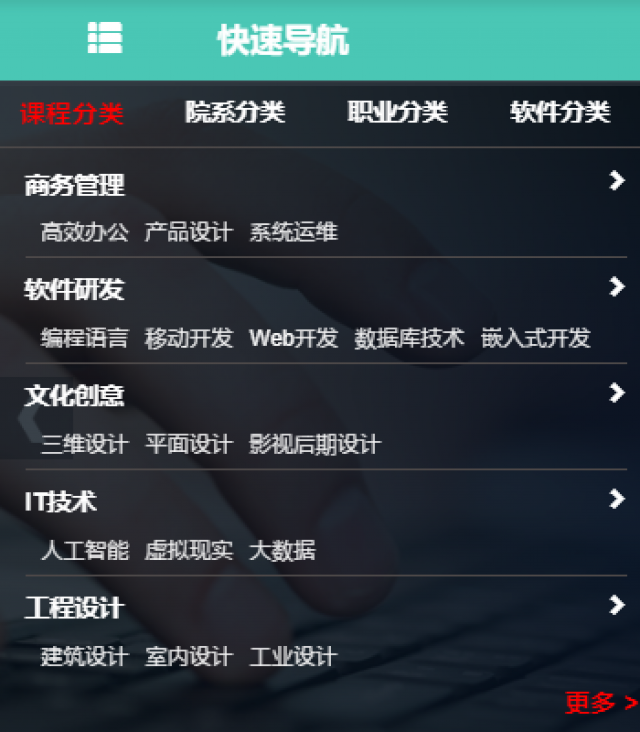Open the 人工智能 subcategory
Screen dimensions: 640x732
pos(84,551)
